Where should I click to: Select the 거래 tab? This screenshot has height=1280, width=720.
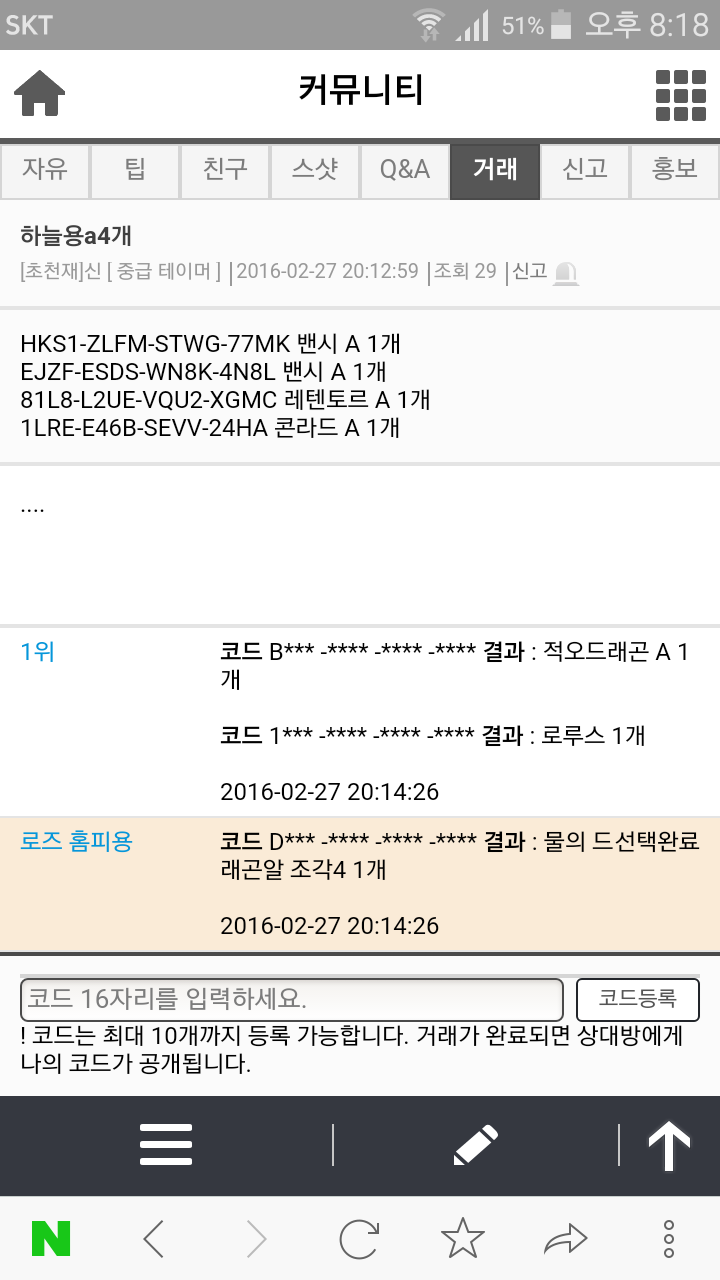(x=495, y=170)
